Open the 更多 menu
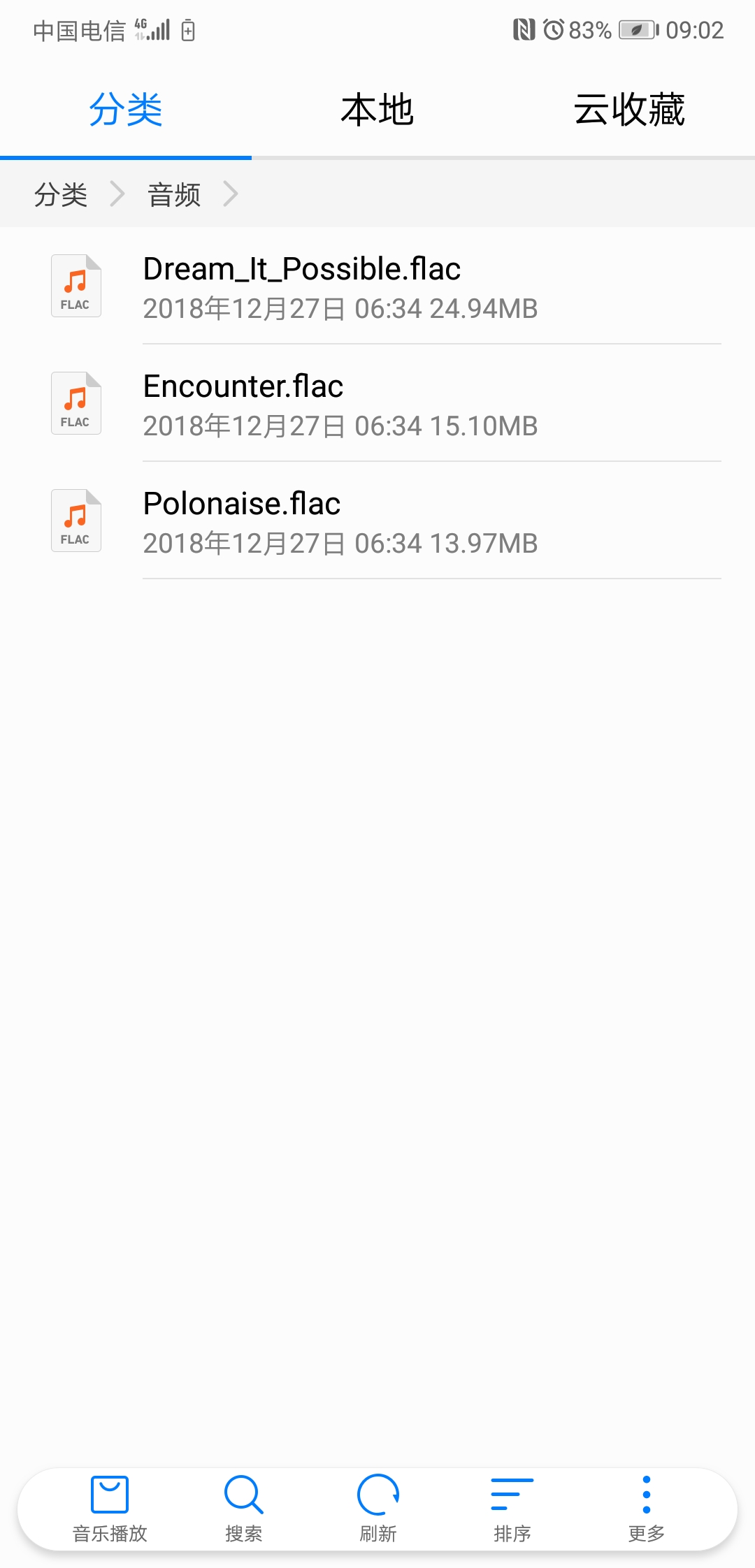Screen dimensions: 755x1568 click(x=647, y=1509)
